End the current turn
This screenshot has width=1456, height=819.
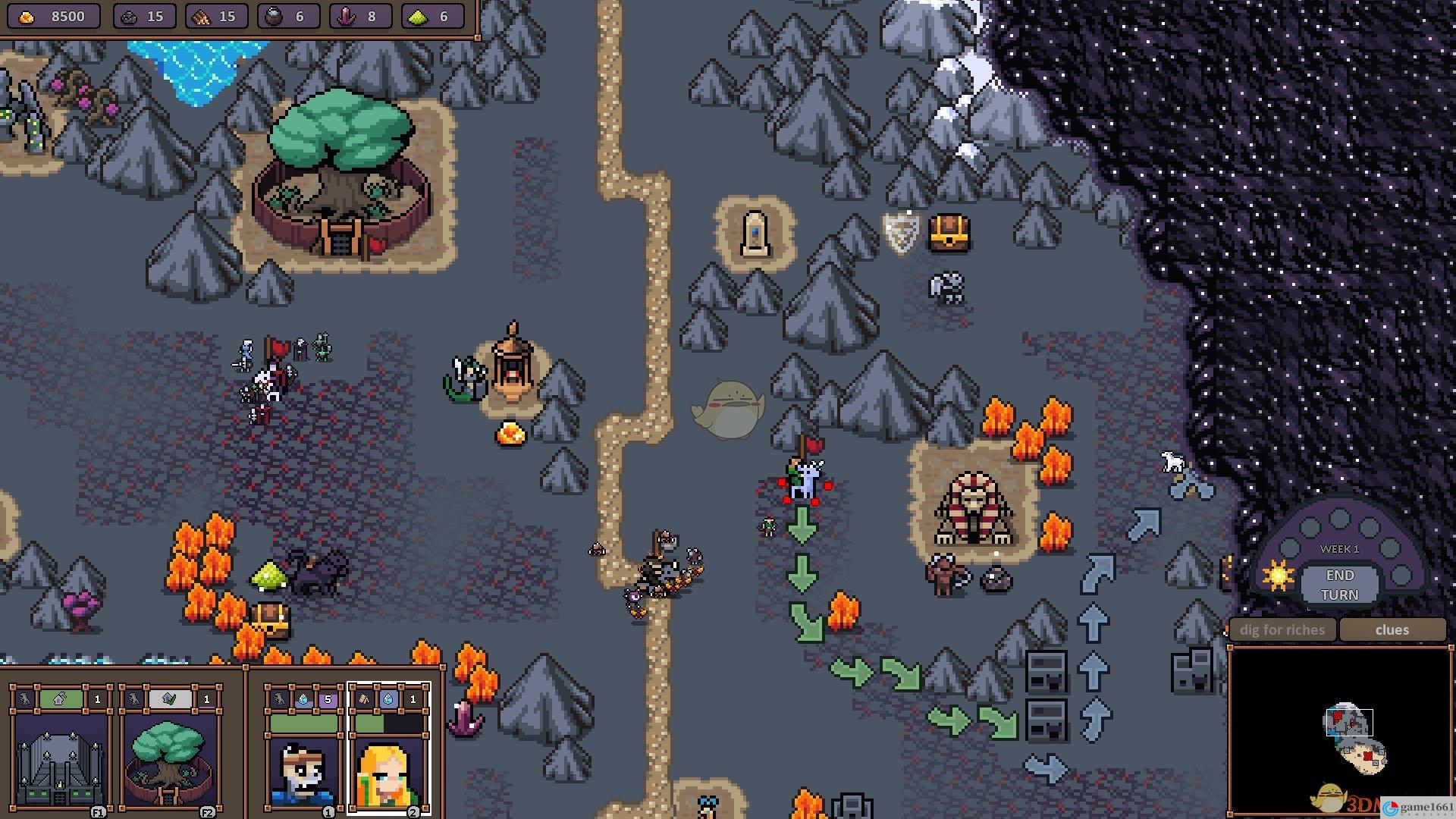pos(1339,585)
